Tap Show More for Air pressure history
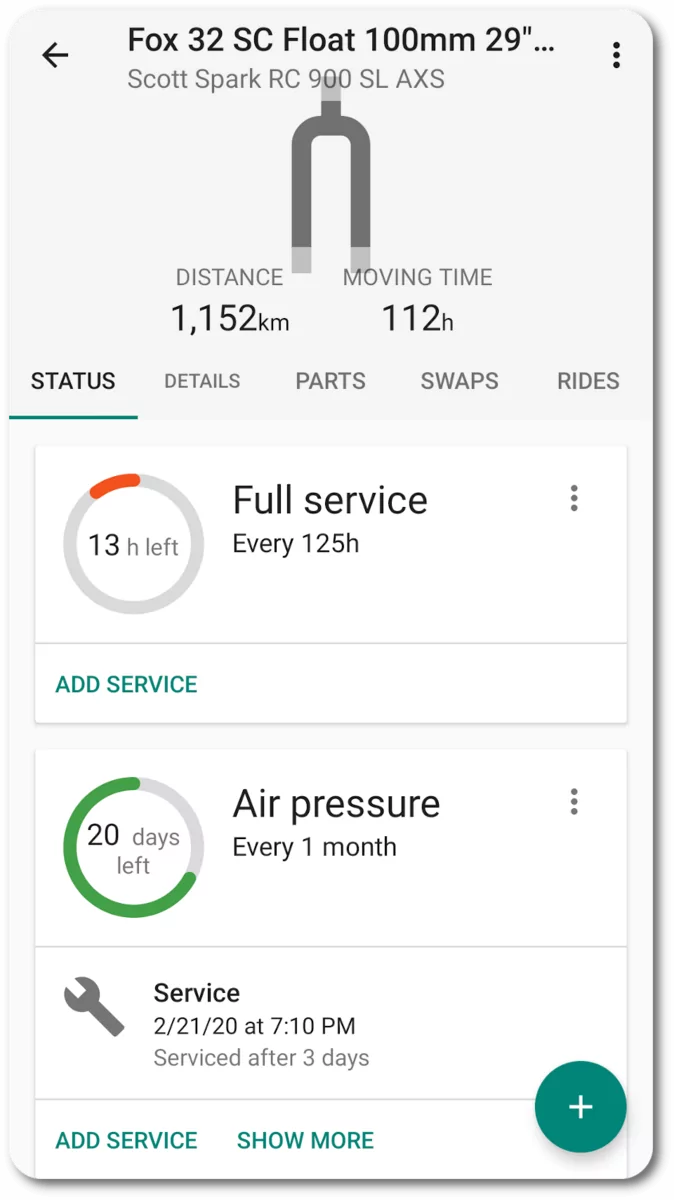Screen dimensions: 674x1200 [x=305, y=1140]
